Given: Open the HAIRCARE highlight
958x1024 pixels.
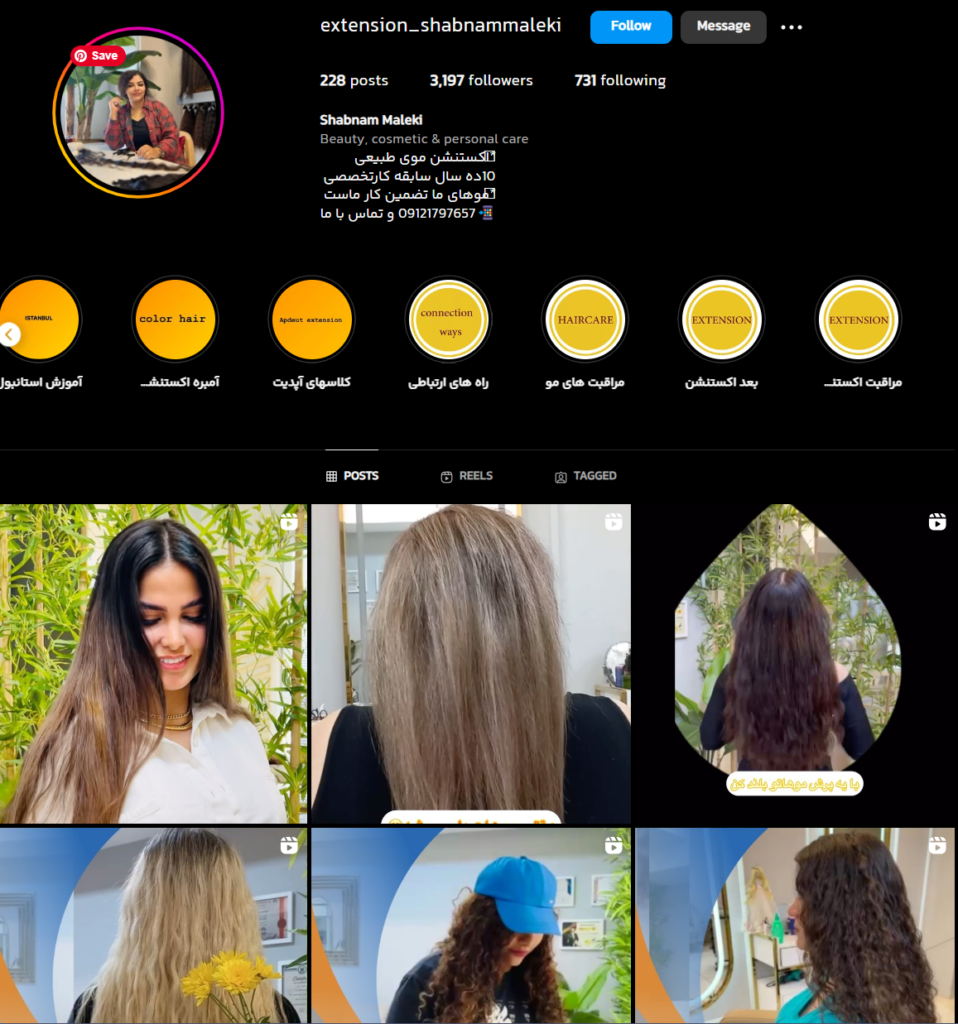Looking at the screenshot, I should pyautogui.click(x=585, y=320).
